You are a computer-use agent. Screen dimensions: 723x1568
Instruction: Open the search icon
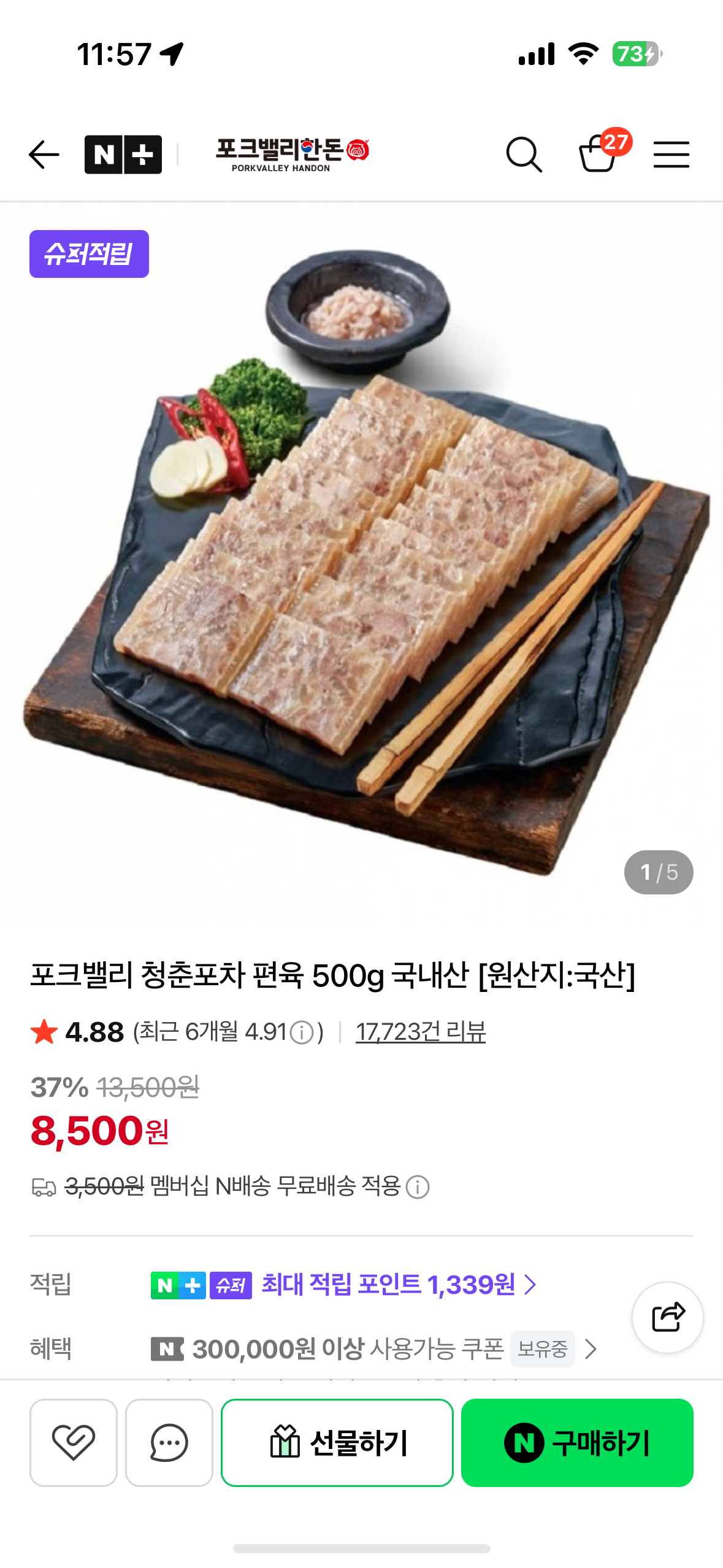tap(524, 155)
